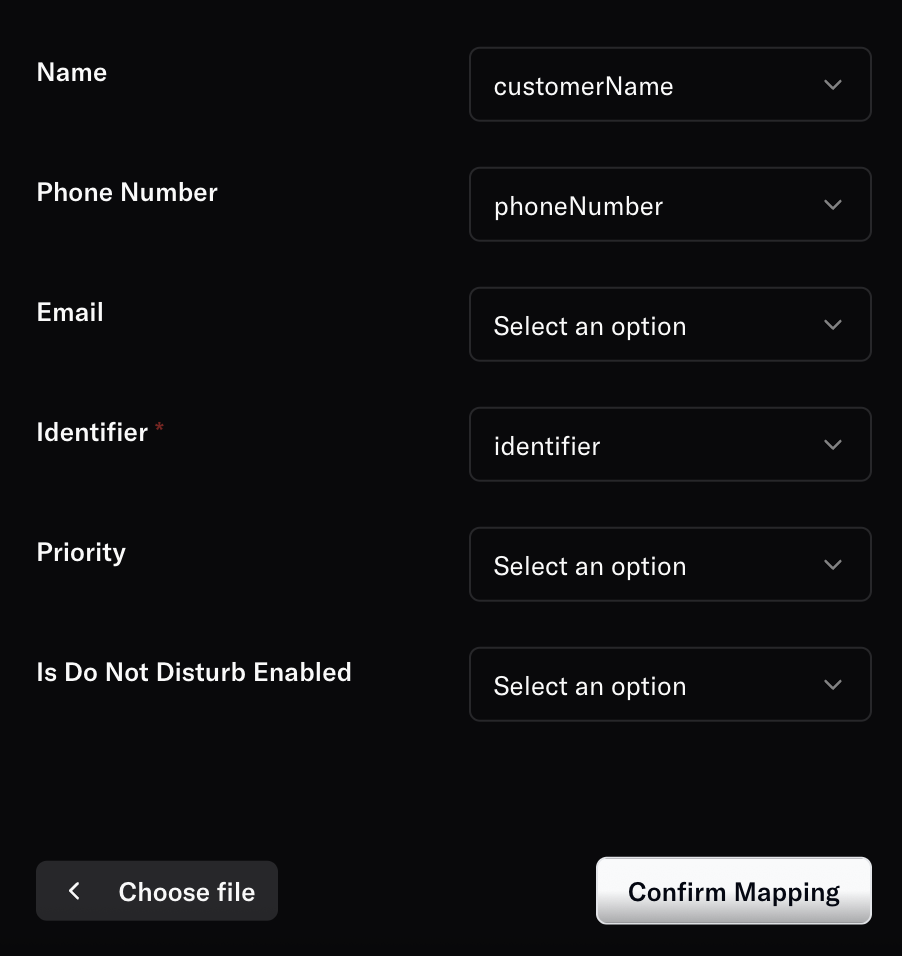Open the Is Do Not Disturb Enabled dropdown

(x=670, y=685)
